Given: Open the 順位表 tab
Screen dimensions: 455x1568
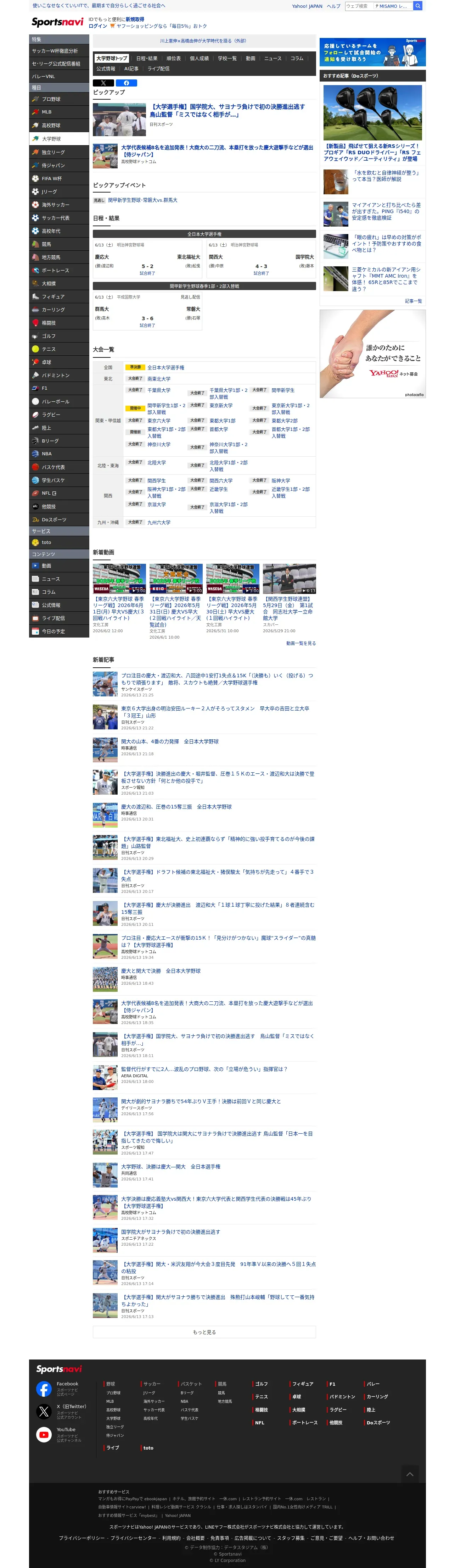Looking at the screenshot, I should coord(173,59).
